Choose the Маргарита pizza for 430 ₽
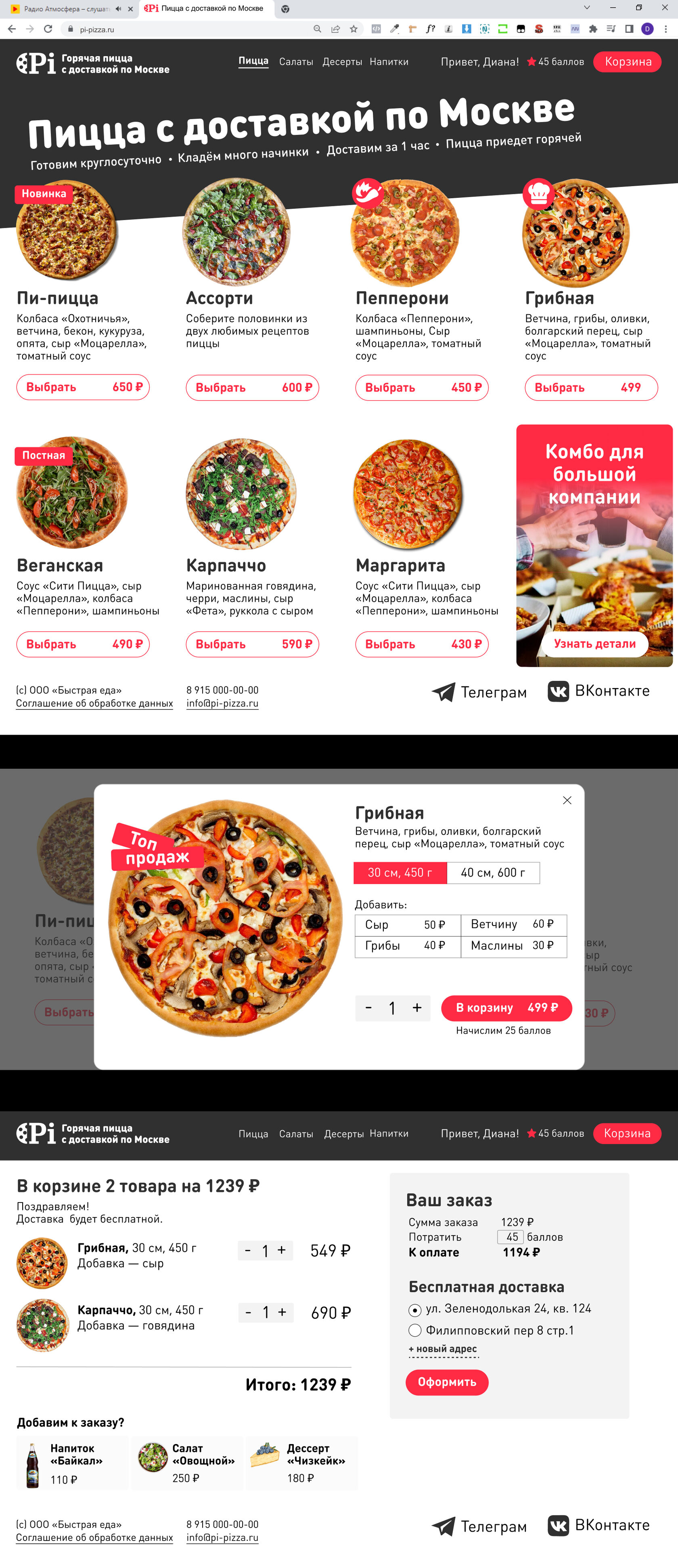Viewport: 678px width, 1568px height. point(422,644)
